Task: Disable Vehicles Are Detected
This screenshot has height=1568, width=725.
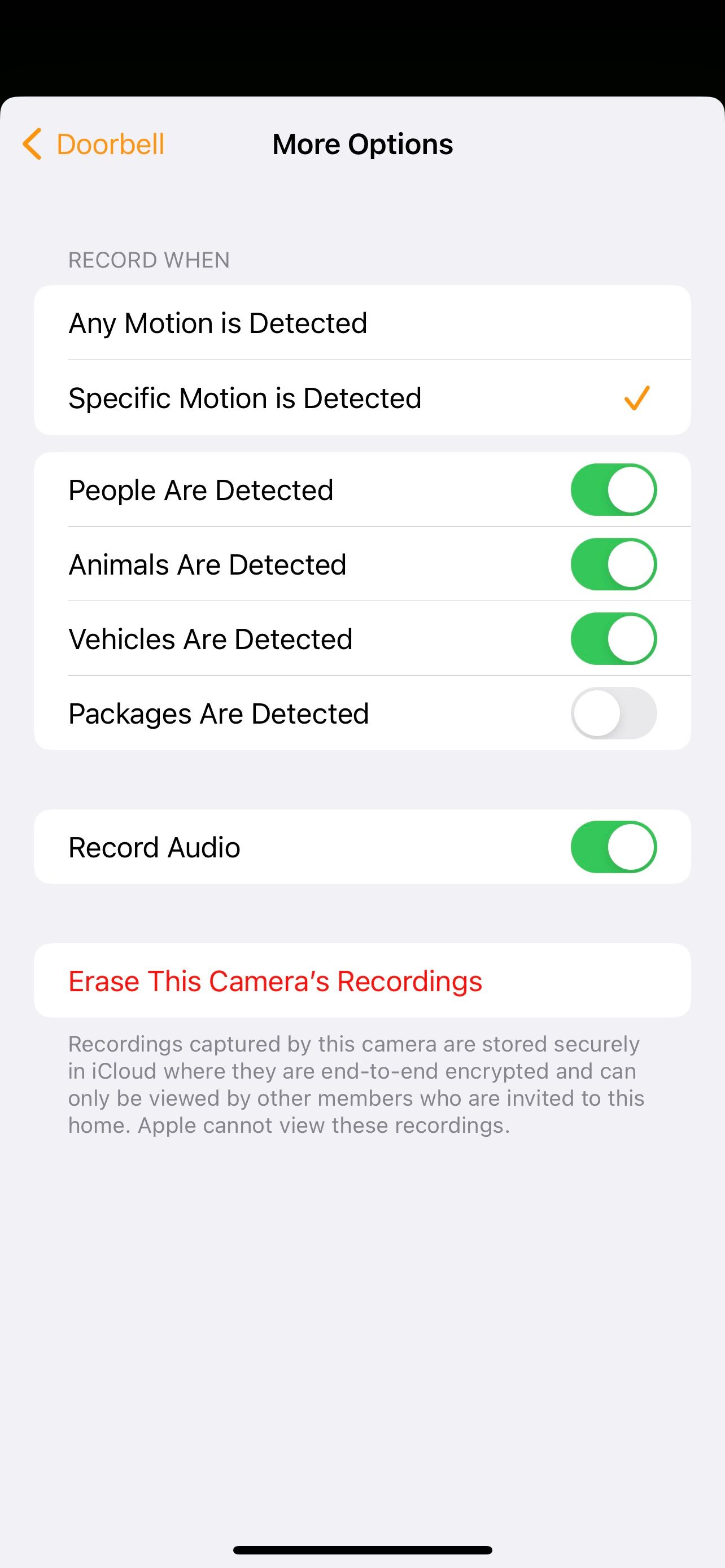Action: tap(613, 638)
